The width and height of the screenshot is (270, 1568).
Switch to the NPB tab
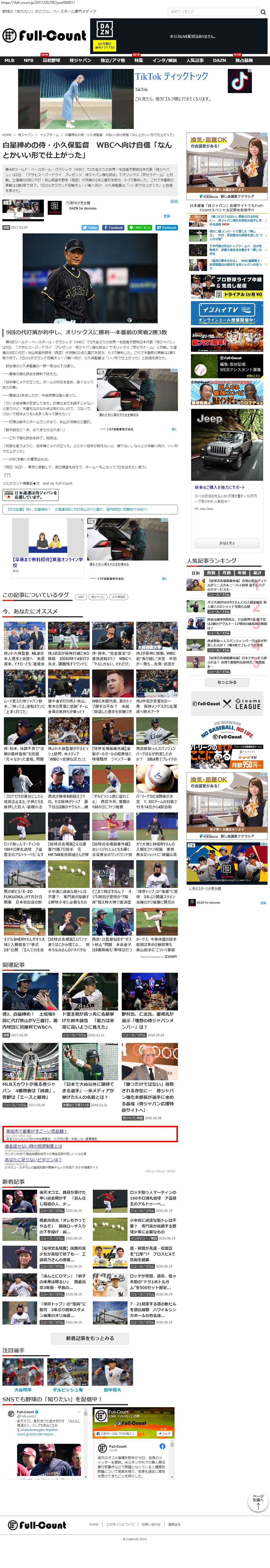tap(29, 60)
